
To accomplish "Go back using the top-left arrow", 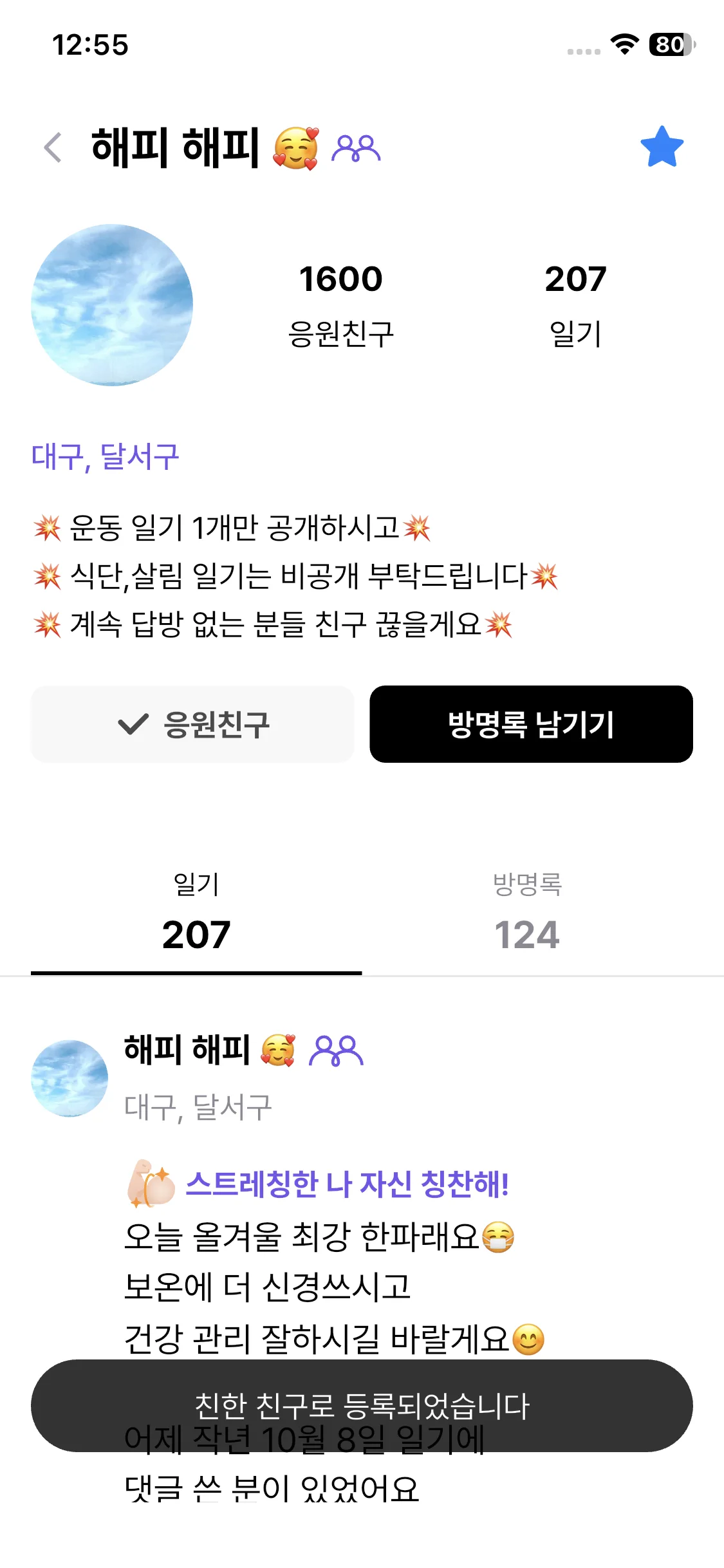I will (x=53, y=147).
